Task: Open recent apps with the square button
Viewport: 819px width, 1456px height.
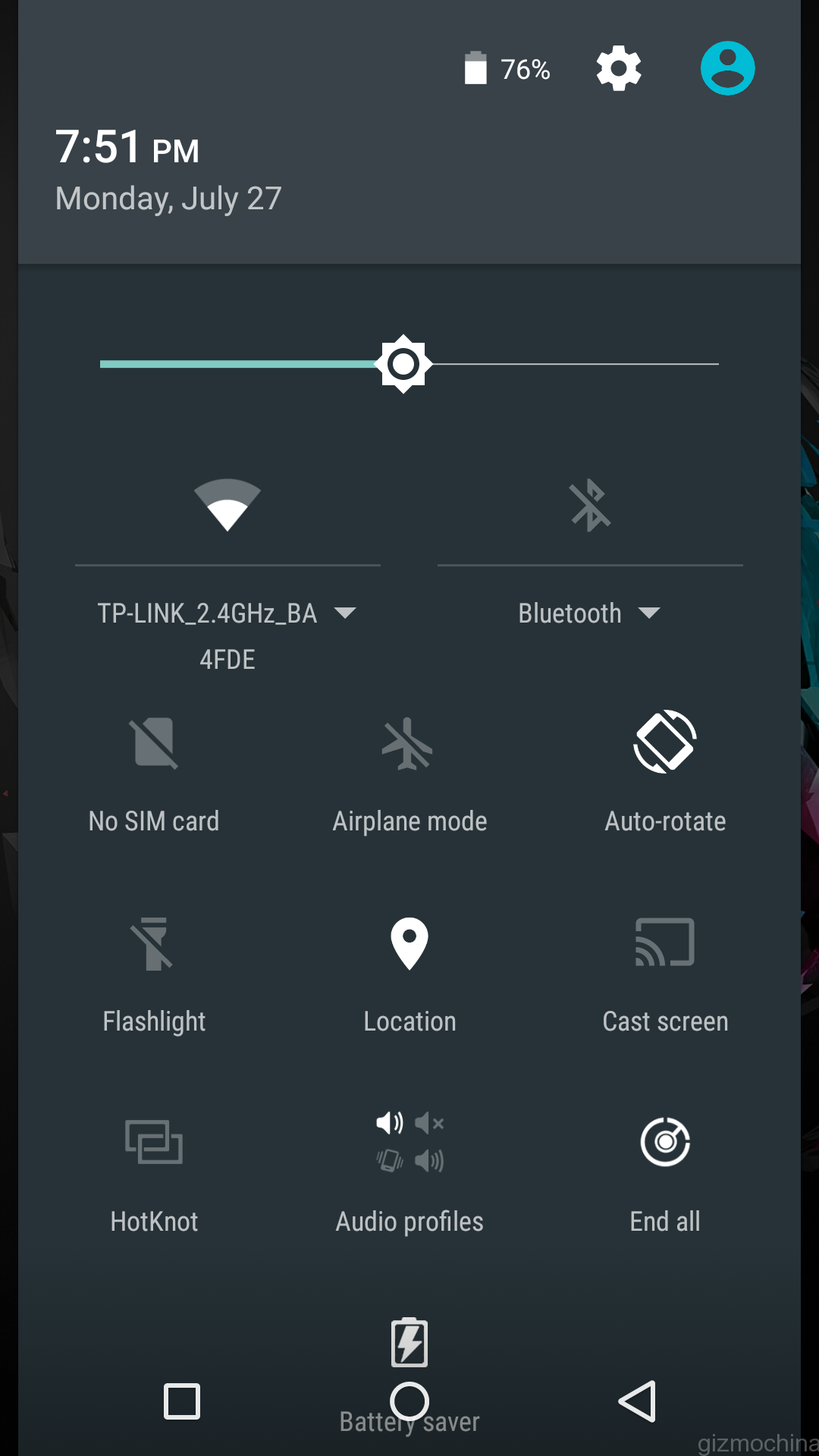Action: pyautogui.click(x=182, y=1401)
